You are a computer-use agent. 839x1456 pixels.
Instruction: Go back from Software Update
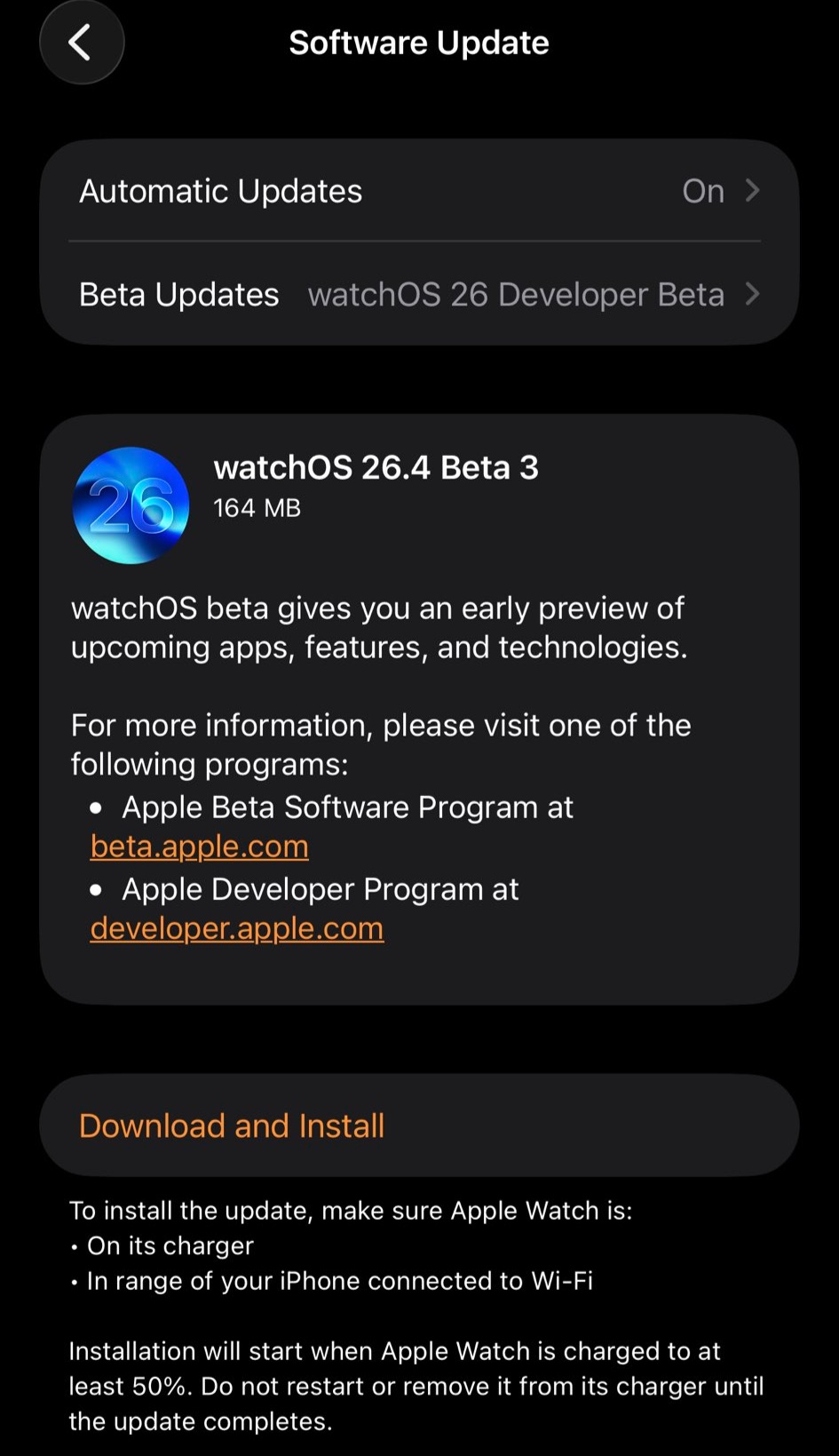81,42
